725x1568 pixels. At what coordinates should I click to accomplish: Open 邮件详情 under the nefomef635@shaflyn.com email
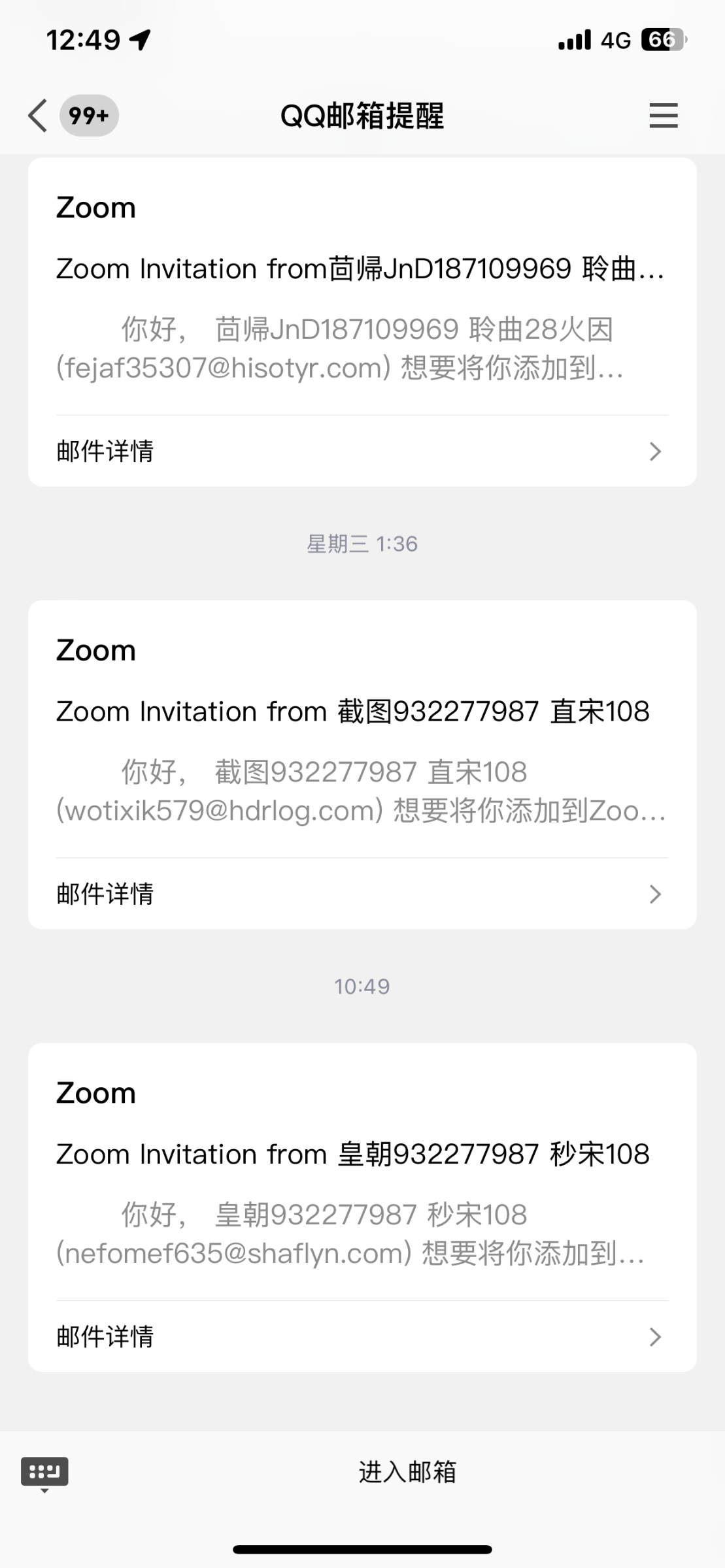(361, 1337)
